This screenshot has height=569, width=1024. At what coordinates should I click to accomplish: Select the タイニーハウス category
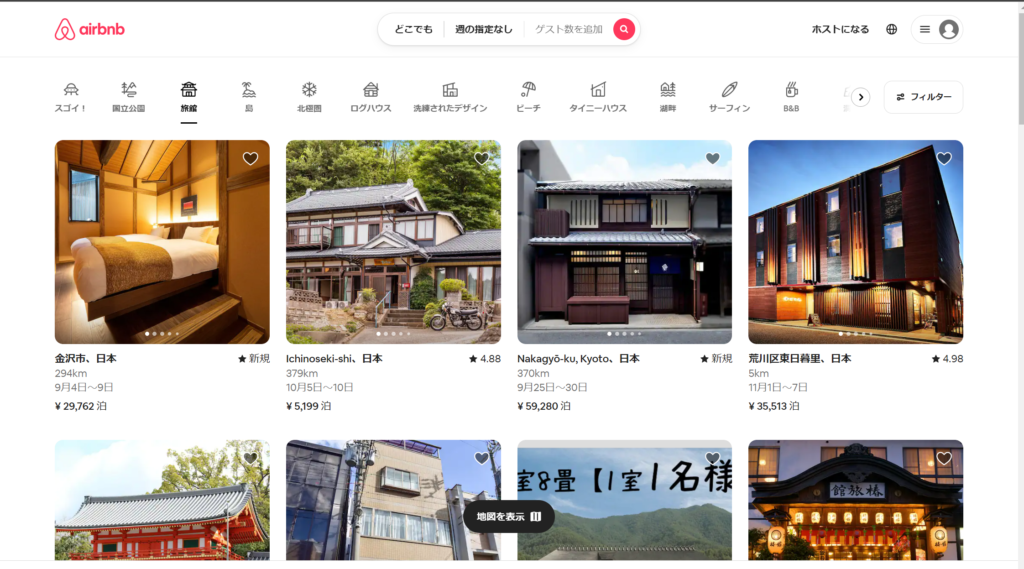[x=598, y=97]
